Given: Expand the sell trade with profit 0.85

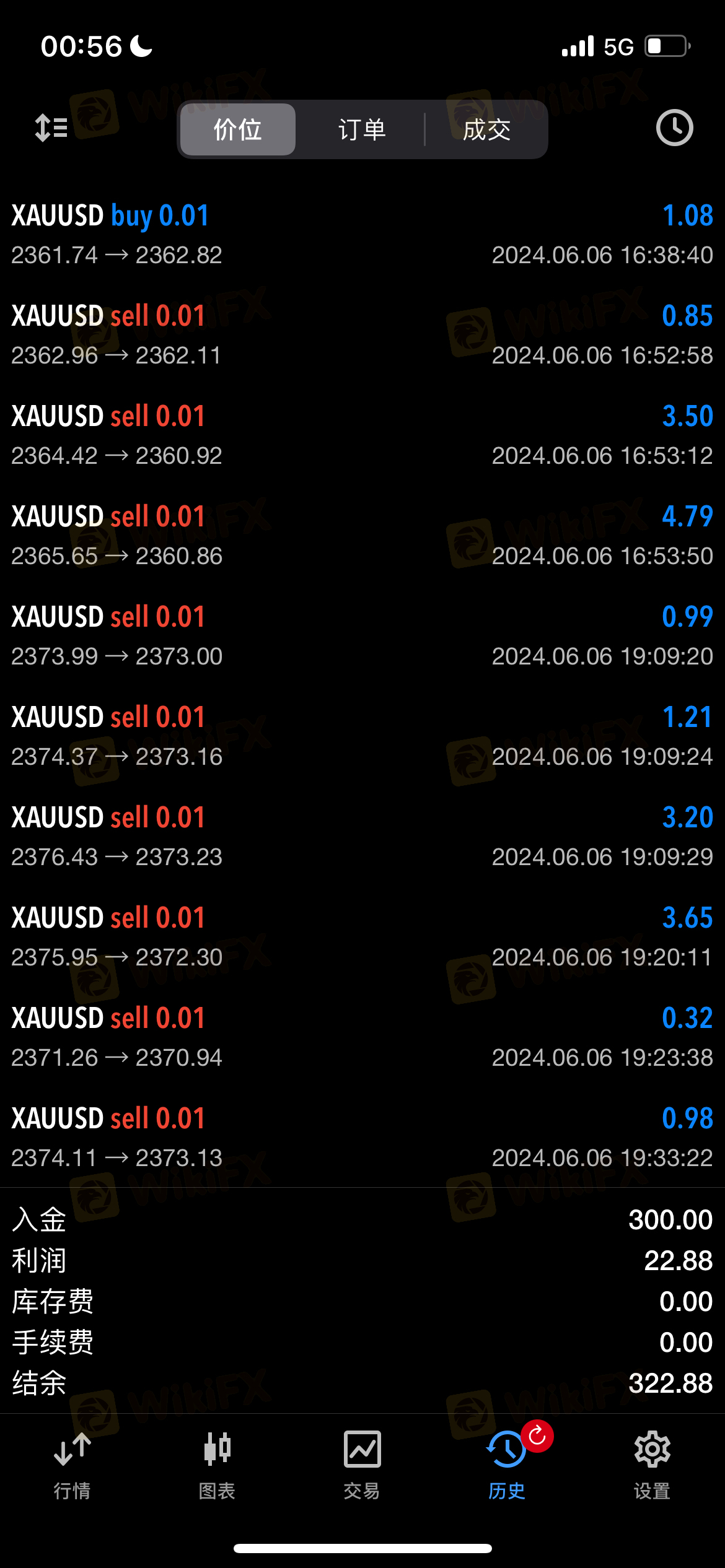Looking at the screenshot, I should click(x=362, y=335).
